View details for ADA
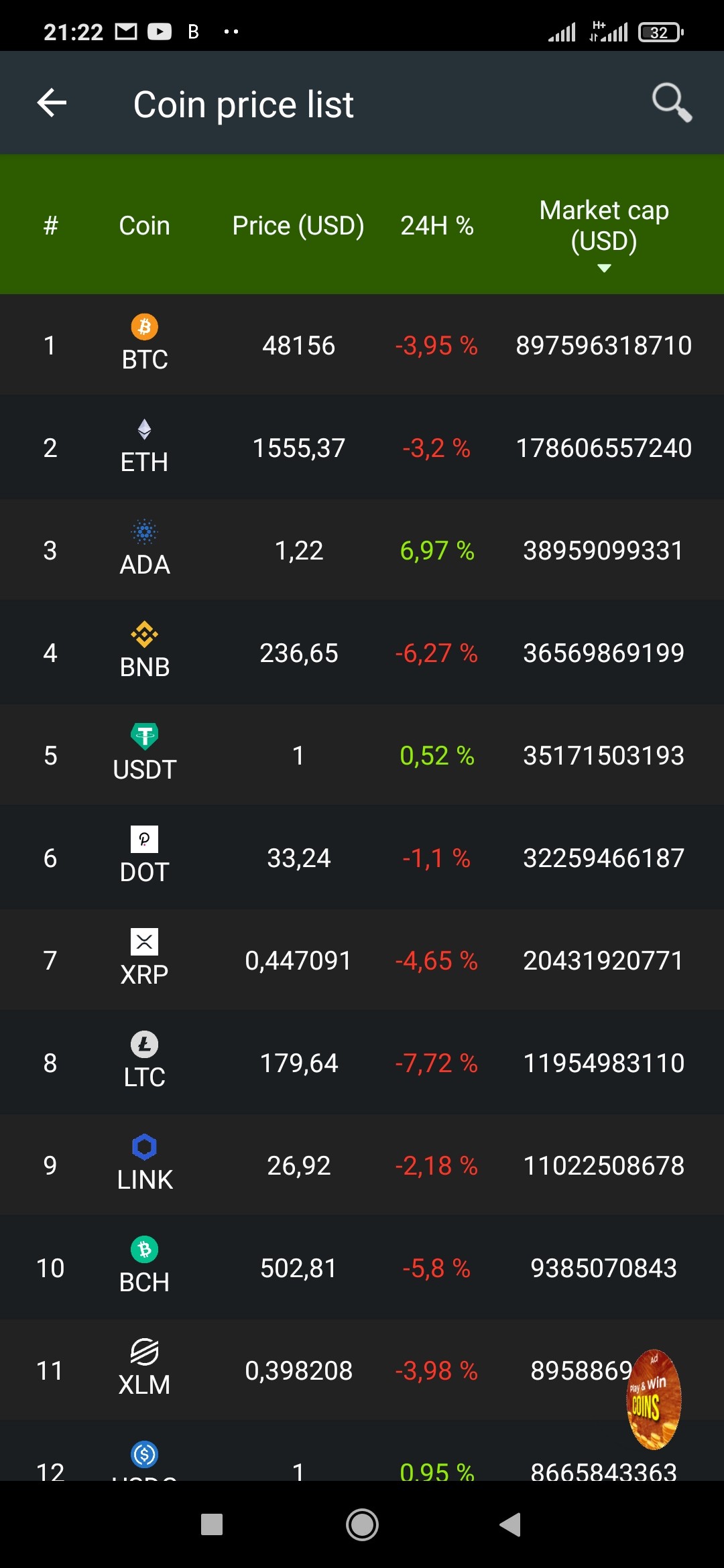The width and height of the screenshot is (724, 1568). click(362, 550)
